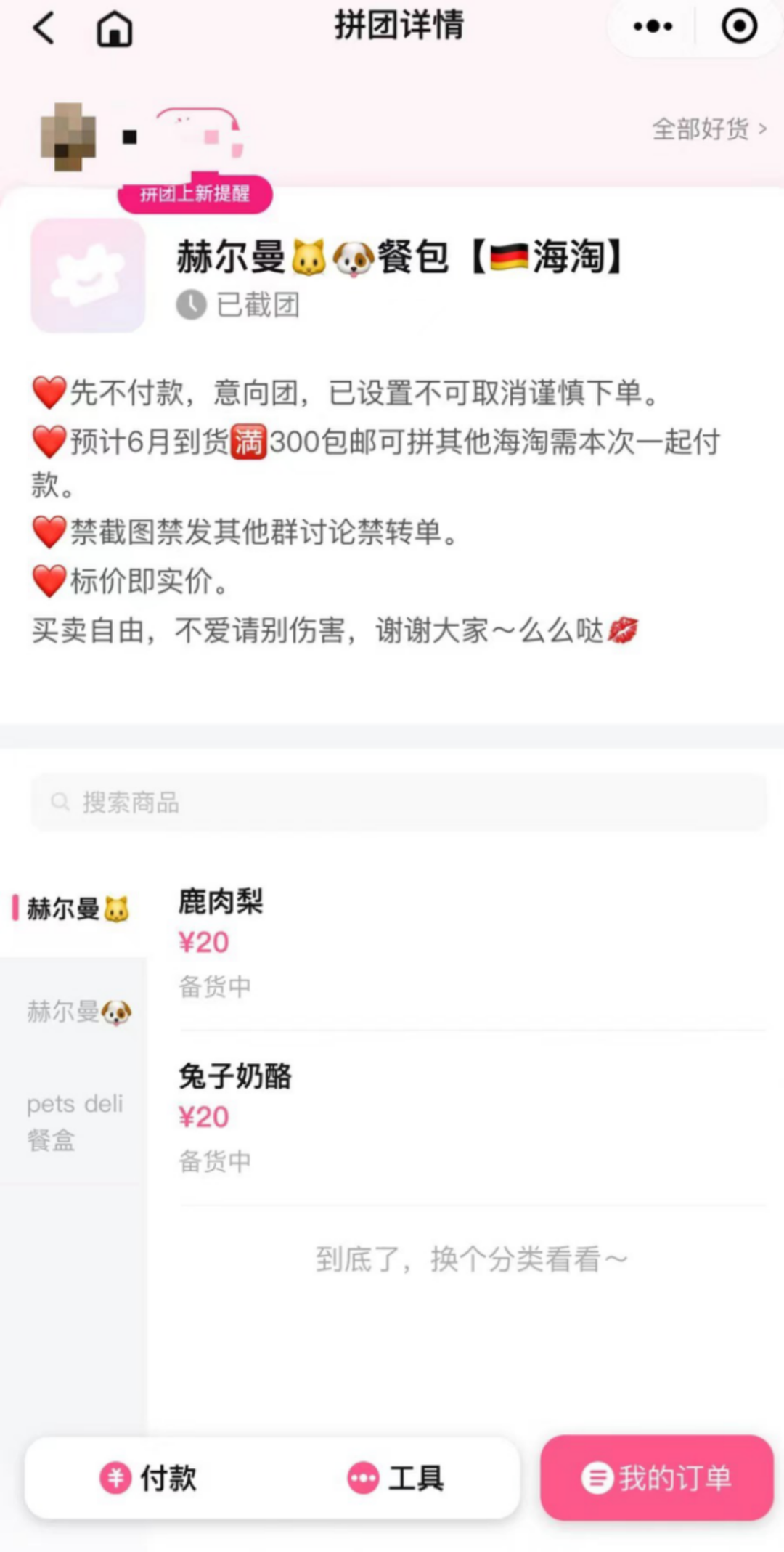This screenshot has width=784, height=1552.
Task: Tap the 搜索商品 search input field
Action: point(290,801)
